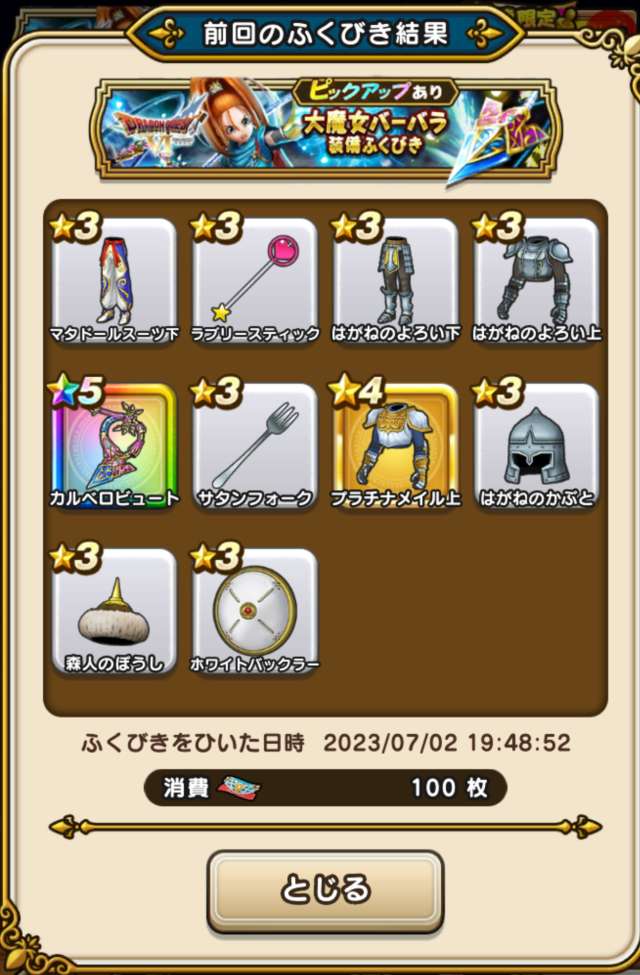Select the サタンフォーク weapon tile
Viewport: 640px width, 975px height.
pyautogui.click(x=255, y=446)
